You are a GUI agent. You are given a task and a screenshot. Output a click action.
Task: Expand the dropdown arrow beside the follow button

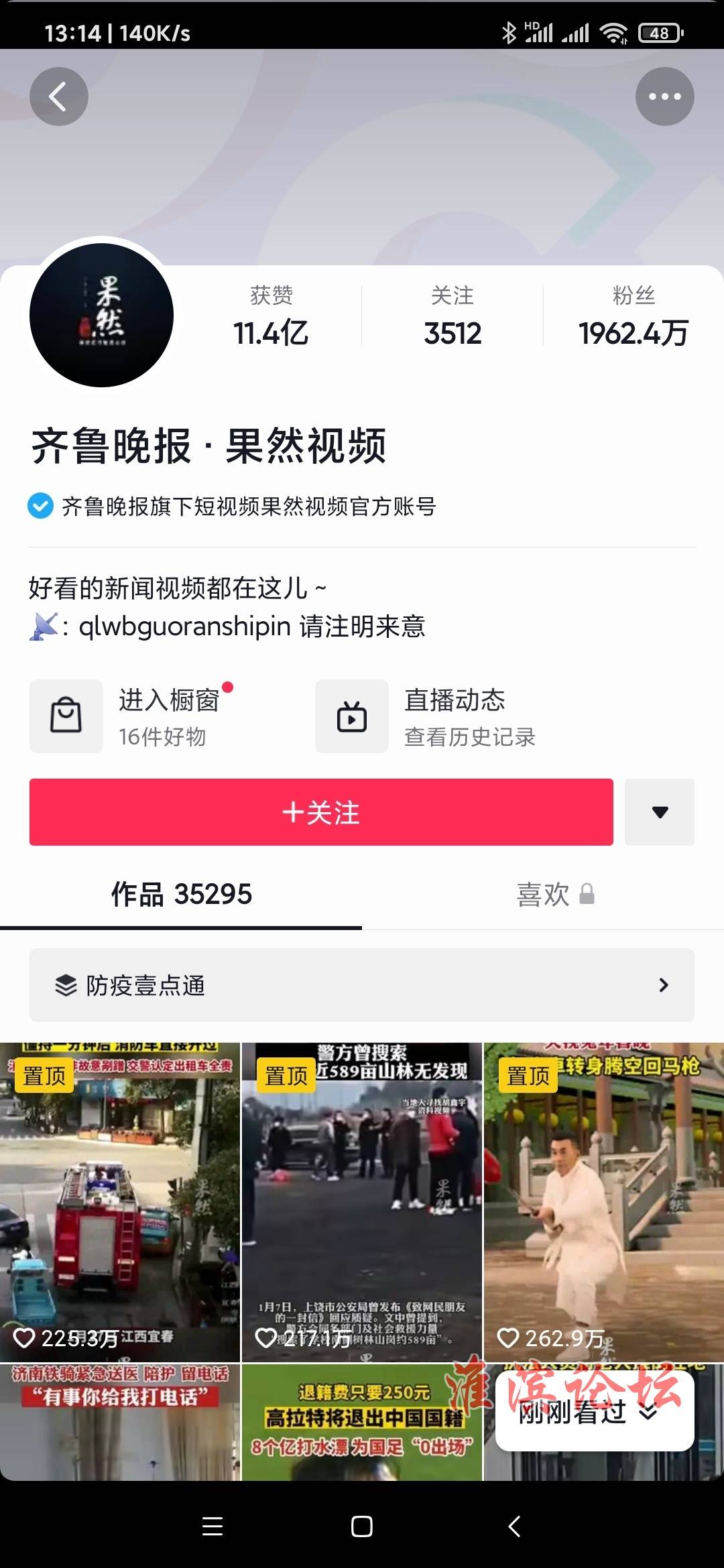(x=660, y=812)
